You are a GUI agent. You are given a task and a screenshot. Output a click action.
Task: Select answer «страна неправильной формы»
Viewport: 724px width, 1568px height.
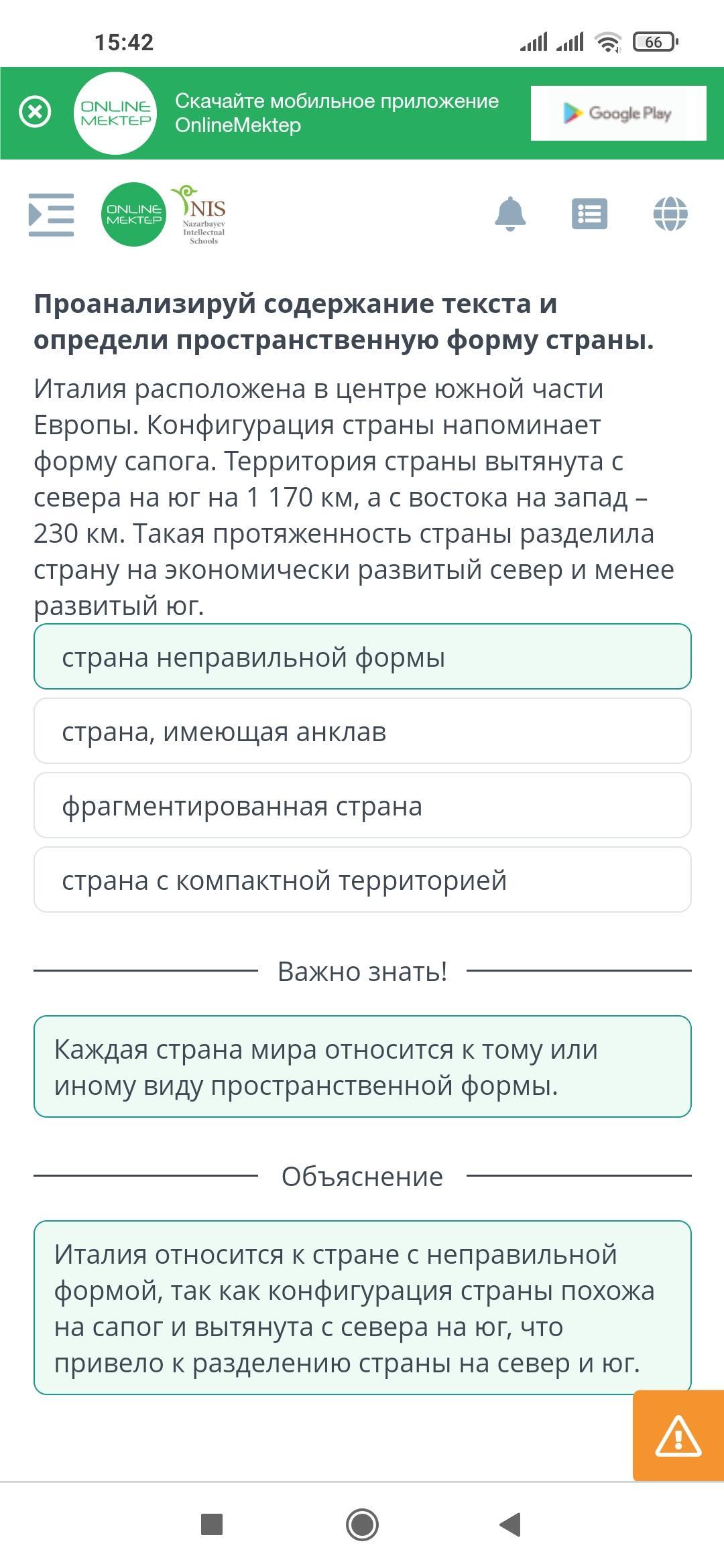click(x=362, y=657)
